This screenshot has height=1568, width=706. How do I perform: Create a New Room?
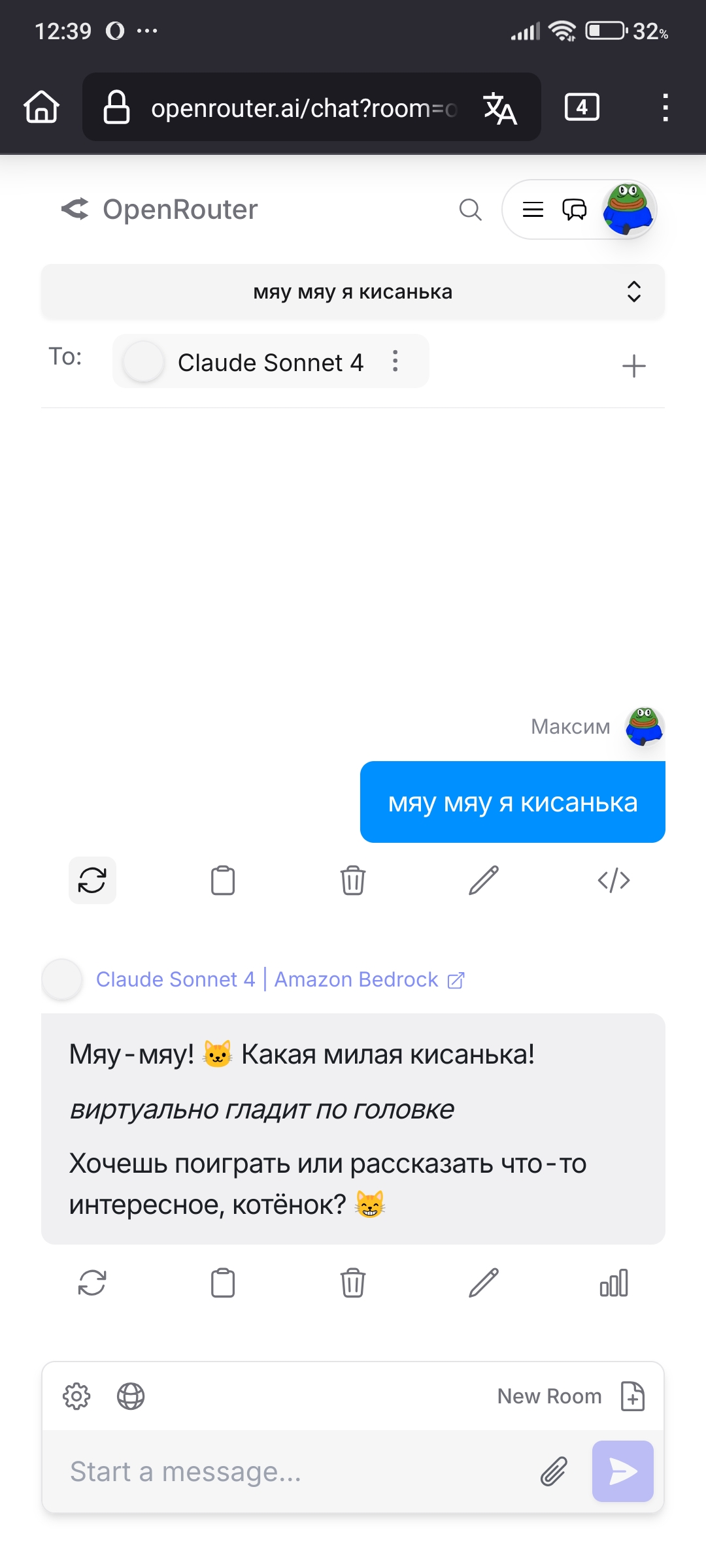pos(571,1396)
